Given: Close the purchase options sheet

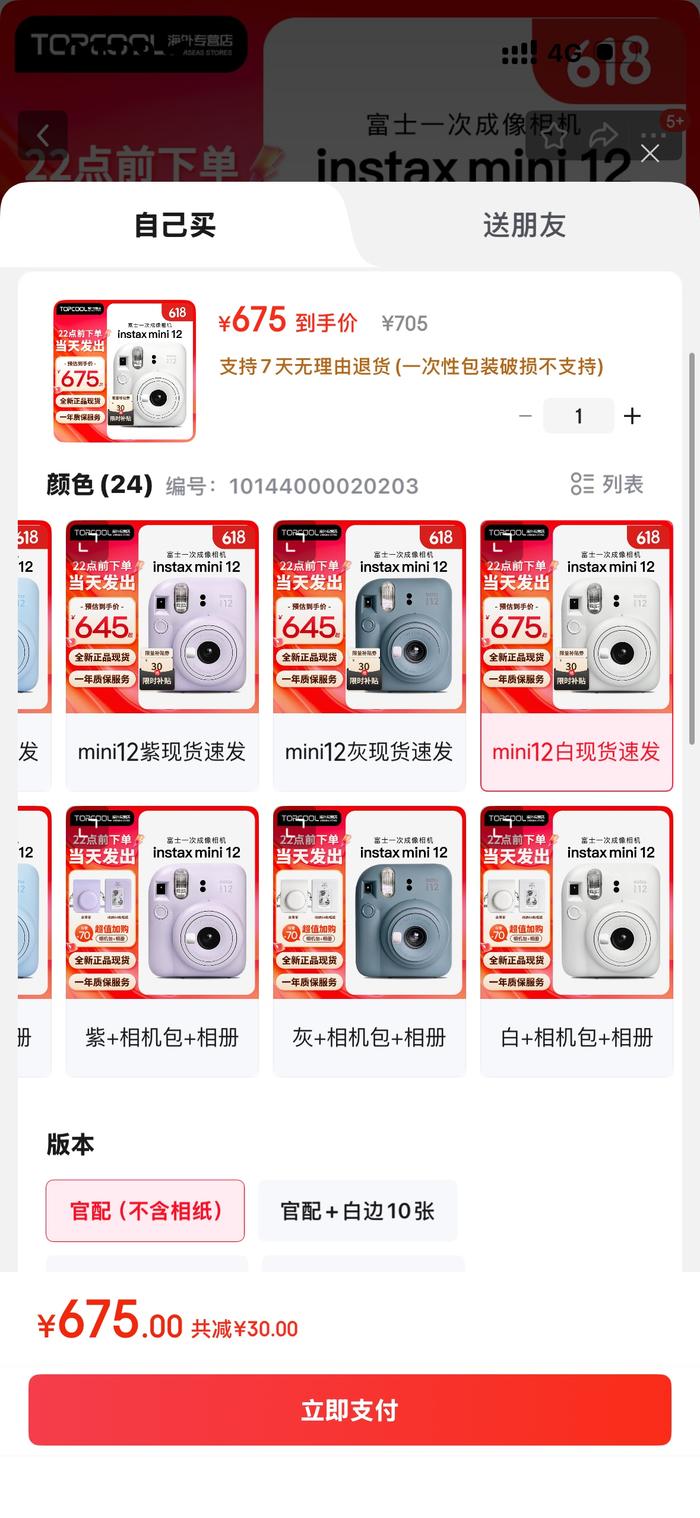Looking at the screenshot, I should (650, 153).
